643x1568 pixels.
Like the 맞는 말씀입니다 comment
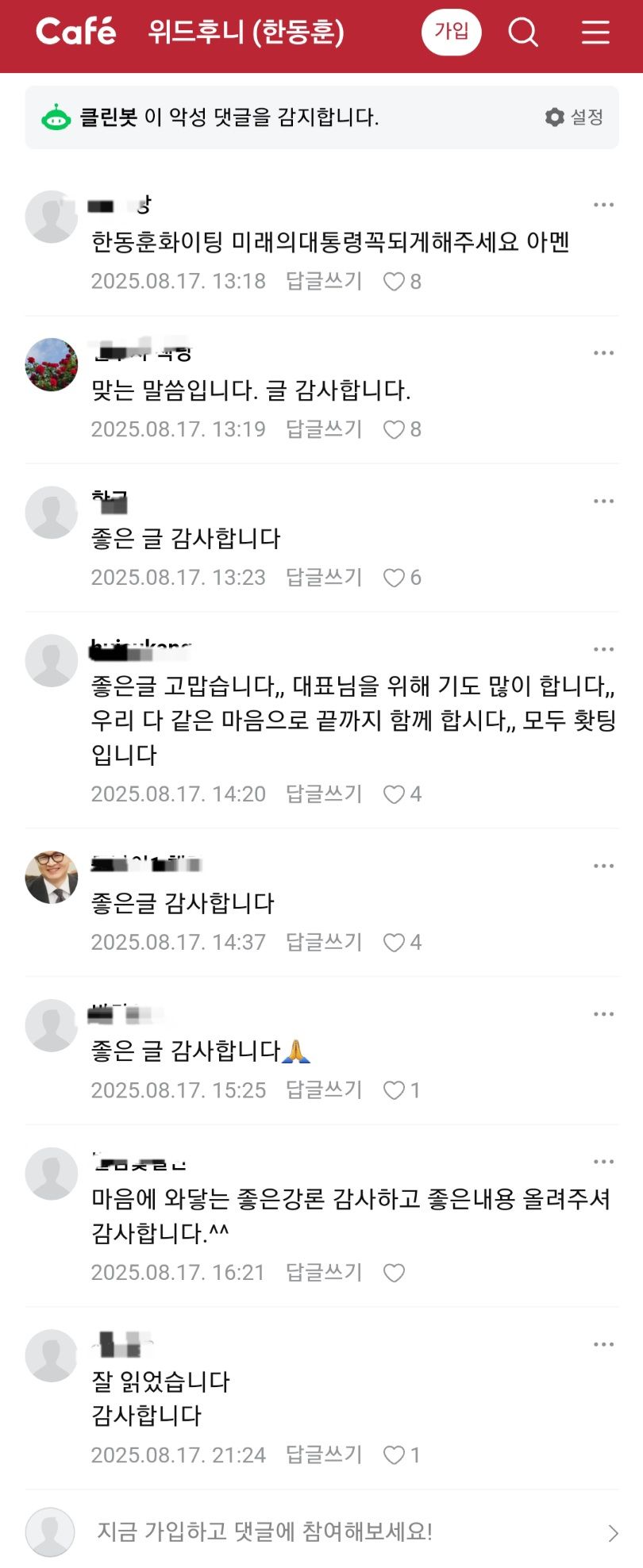[395, 430]
